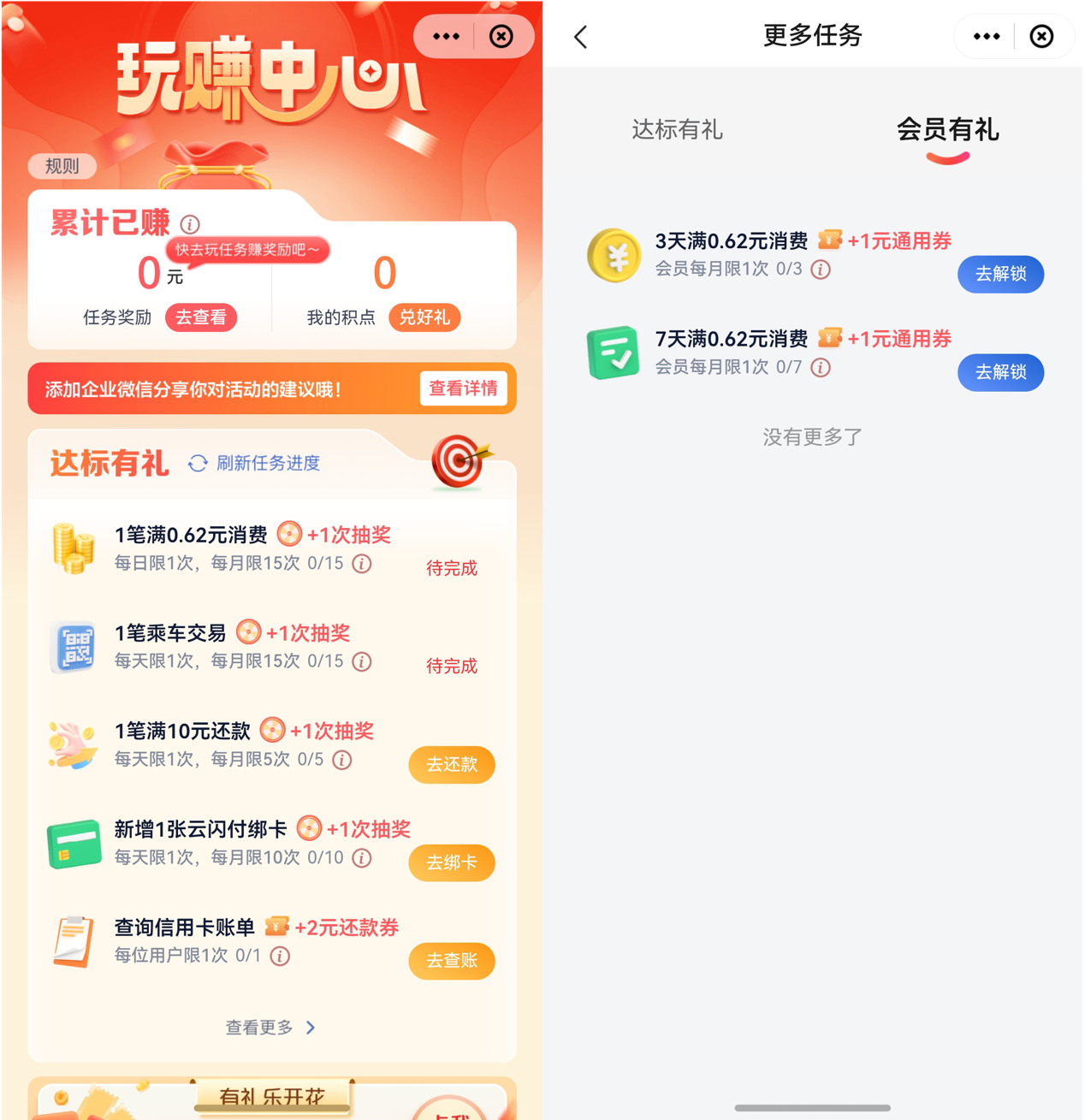Go back from the 更多任务 page
Screen dimensions: 1085x1120
point(581,37)
